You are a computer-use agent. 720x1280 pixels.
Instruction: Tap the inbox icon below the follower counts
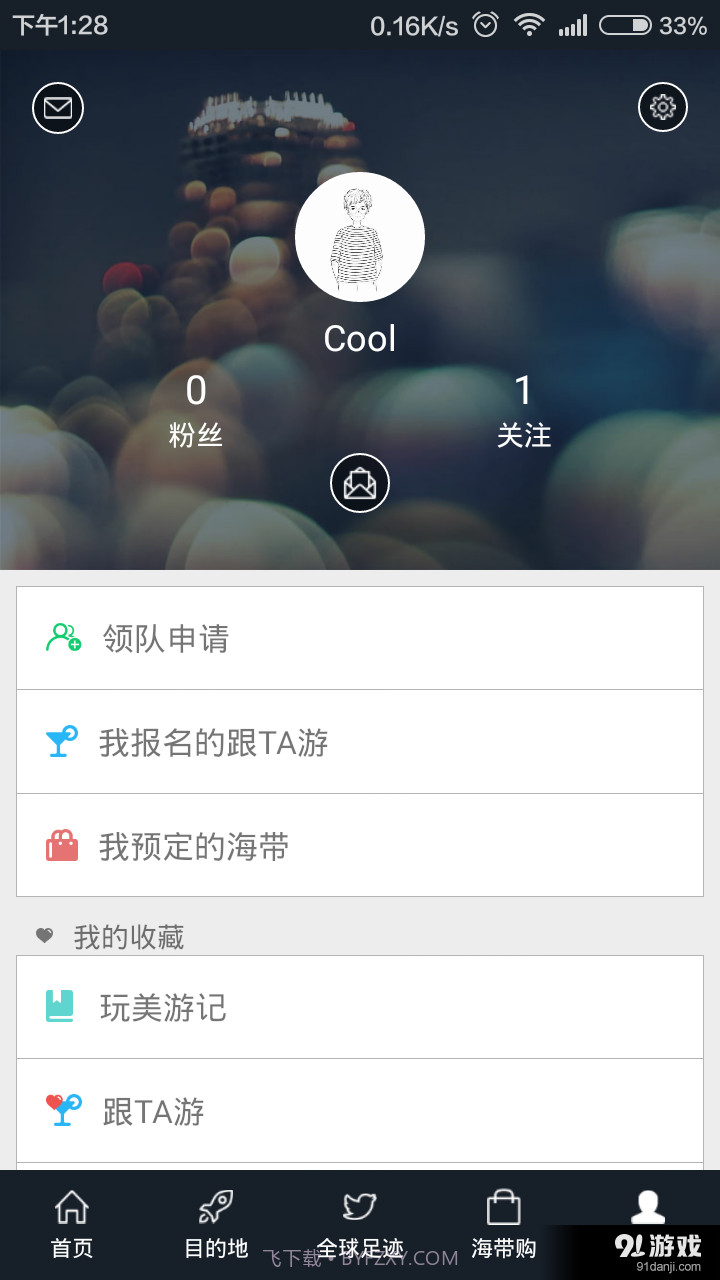point(359,482)
